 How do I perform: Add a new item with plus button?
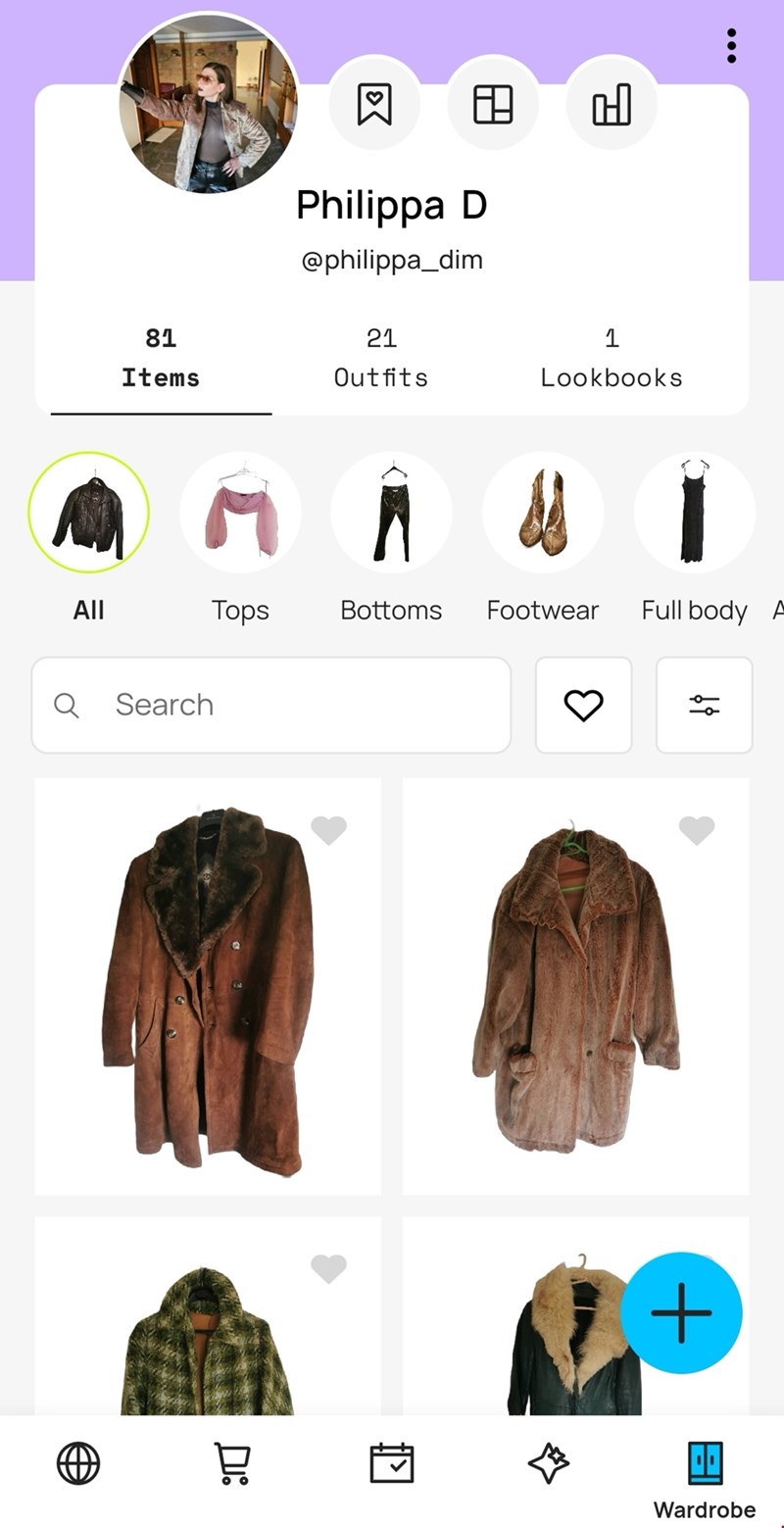(681, 1311)
